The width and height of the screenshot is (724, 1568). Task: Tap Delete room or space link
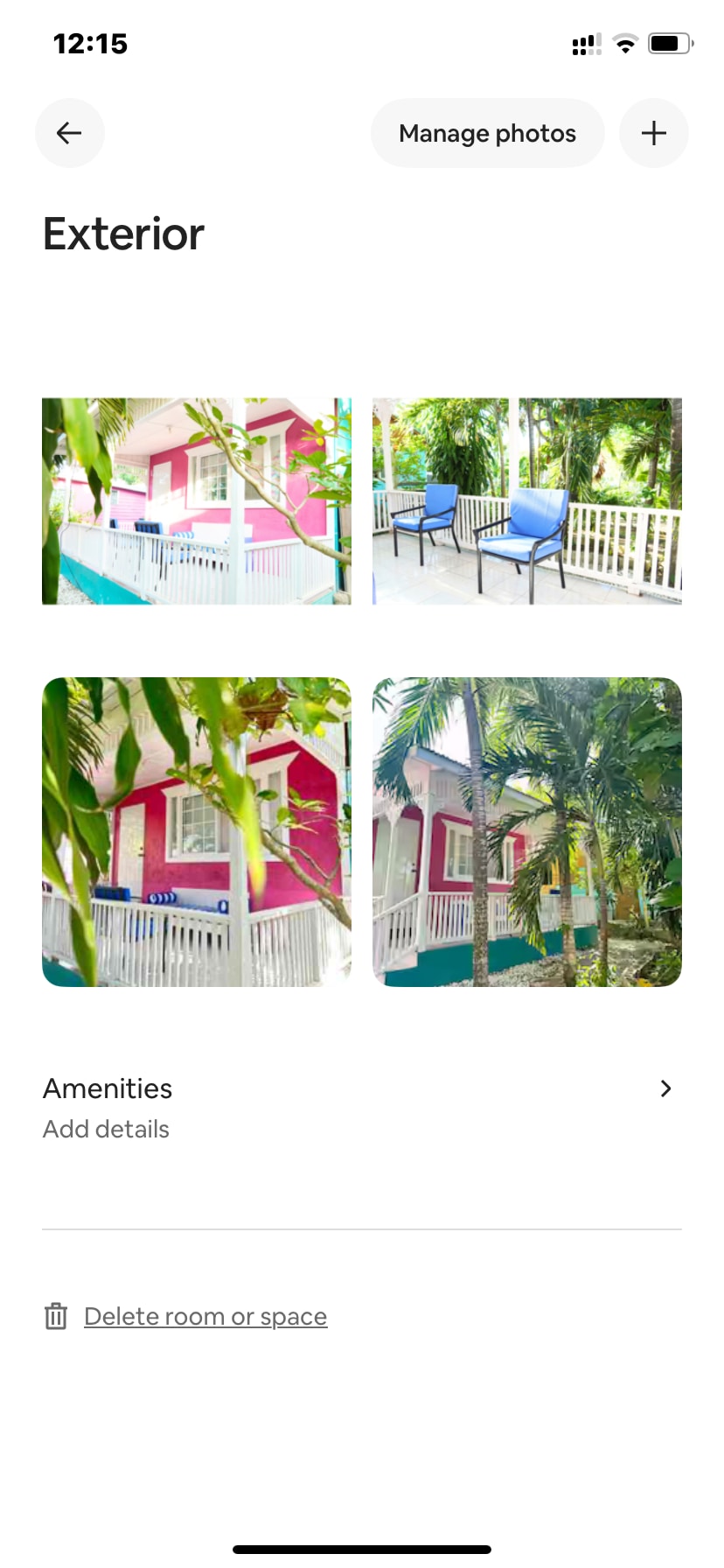pyautogui.click(x=205, y=1316)
